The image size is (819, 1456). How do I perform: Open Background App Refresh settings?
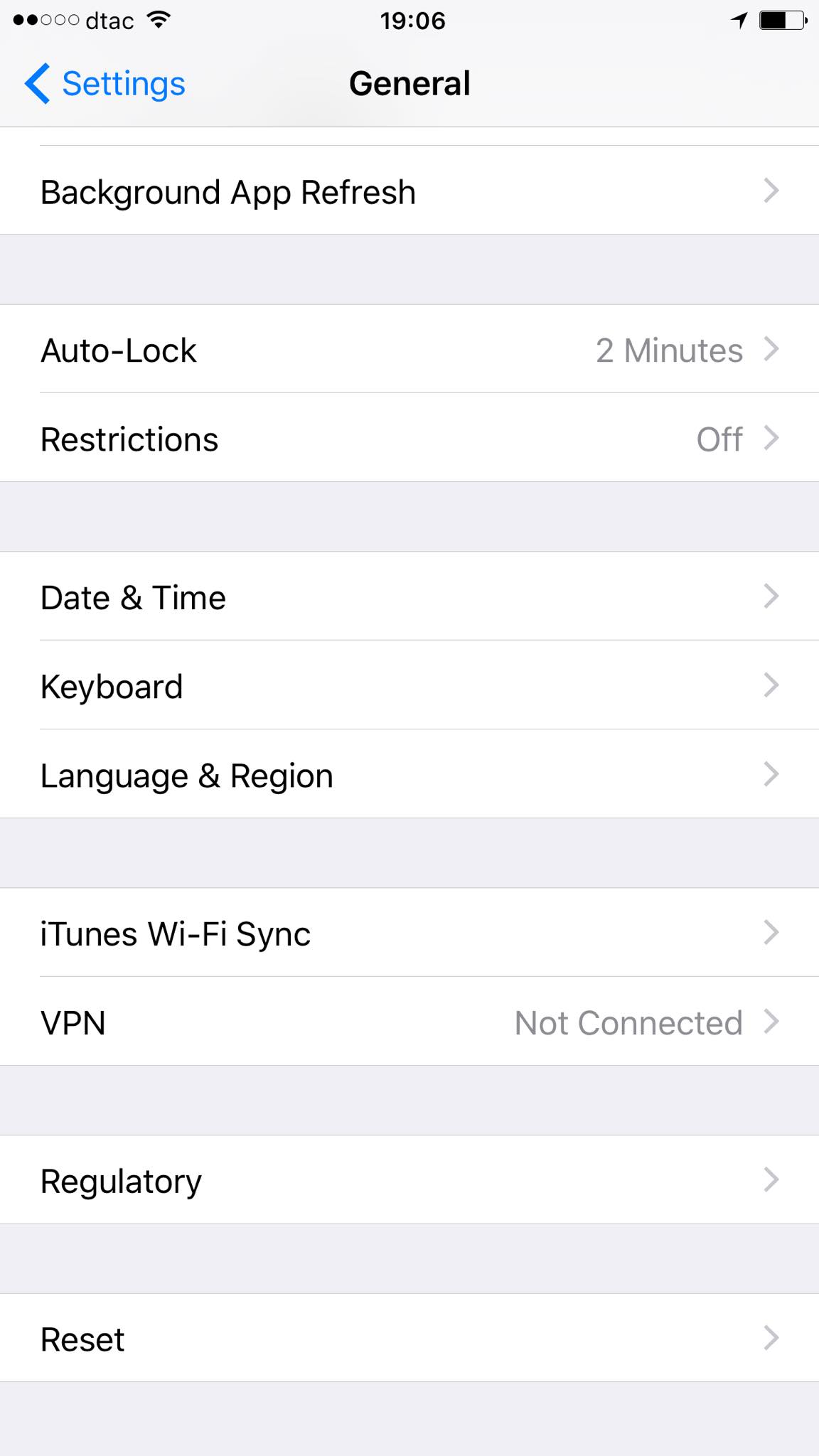tap(409, 191)
